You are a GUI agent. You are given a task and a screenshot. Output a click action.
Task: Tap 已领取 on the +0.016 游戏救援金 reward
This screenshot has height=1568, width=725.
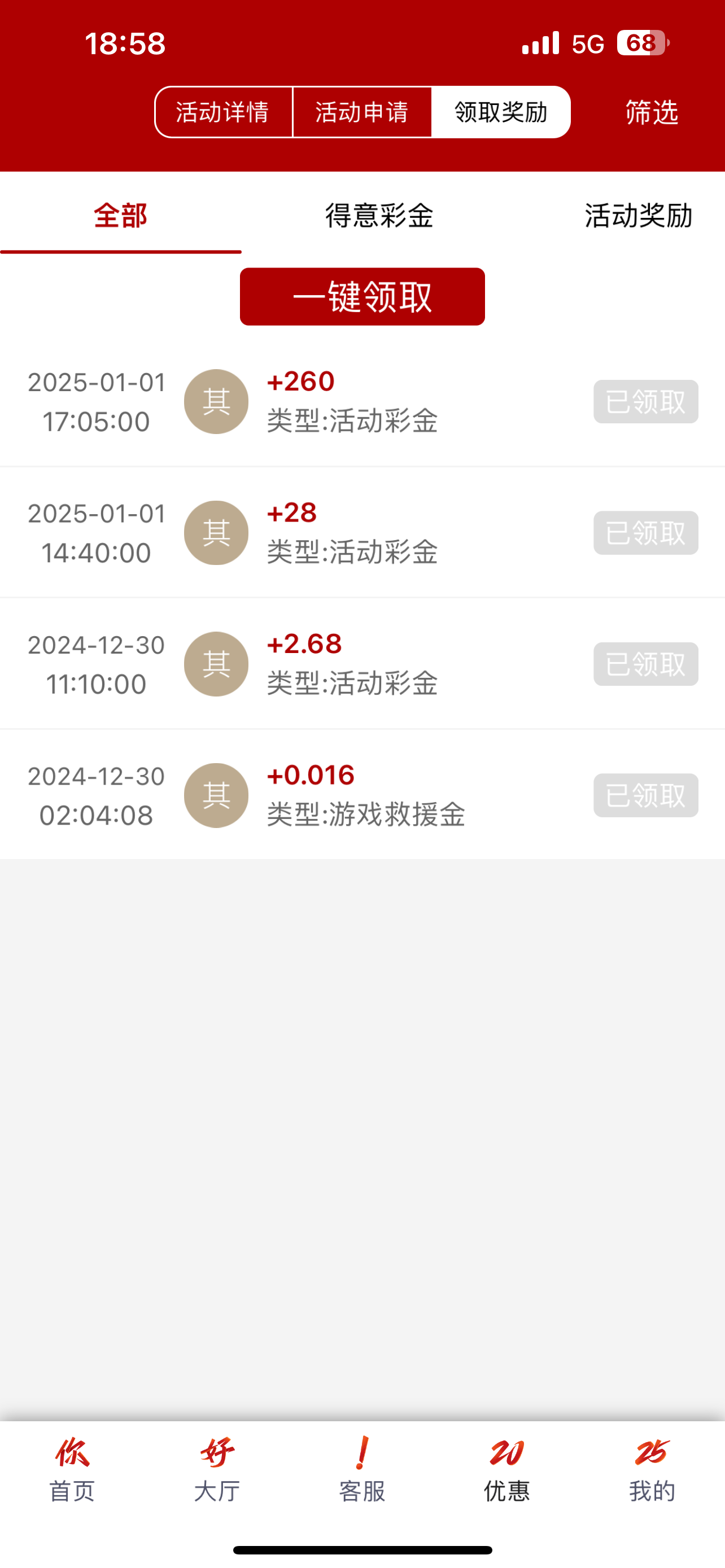[646, 795]
